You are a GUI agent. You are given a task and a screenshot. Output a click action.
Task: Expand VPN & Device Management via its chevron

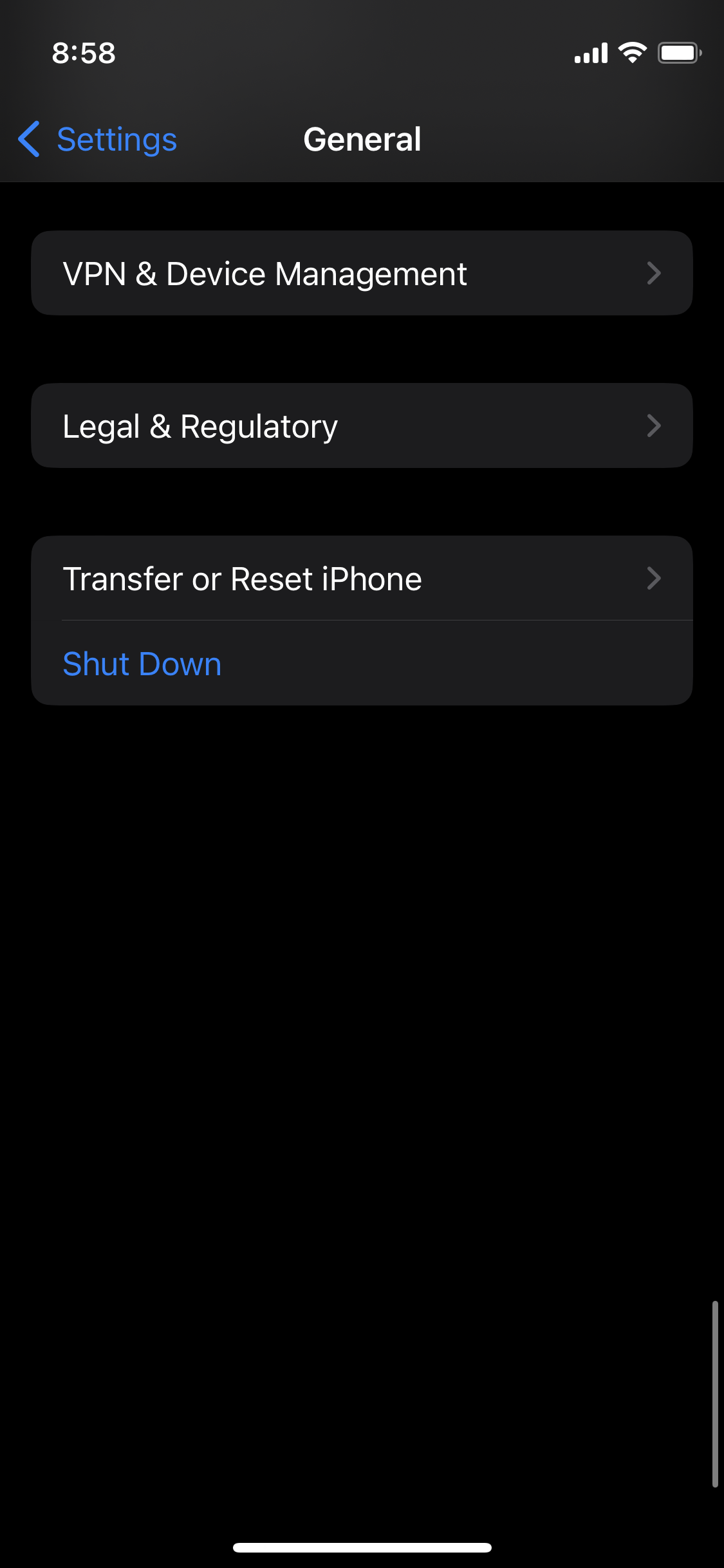654,272
